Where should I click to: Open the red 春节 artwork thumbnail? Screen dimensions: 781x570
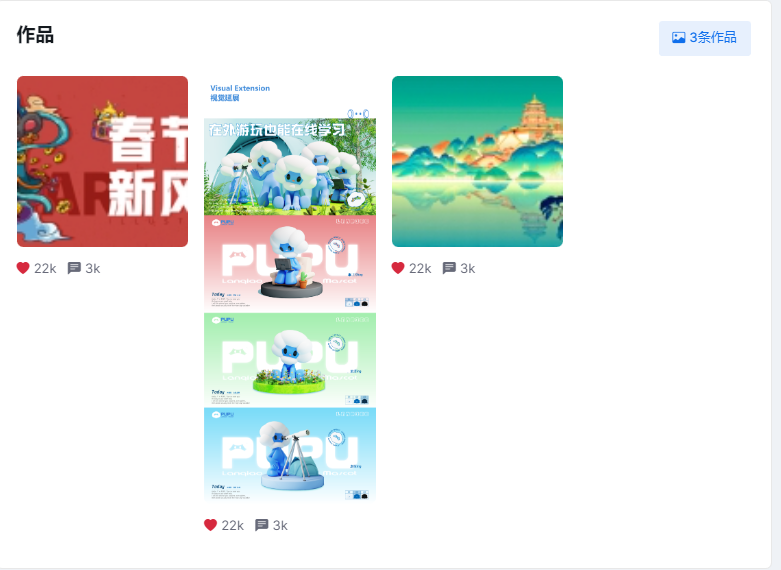pos(102,161)
